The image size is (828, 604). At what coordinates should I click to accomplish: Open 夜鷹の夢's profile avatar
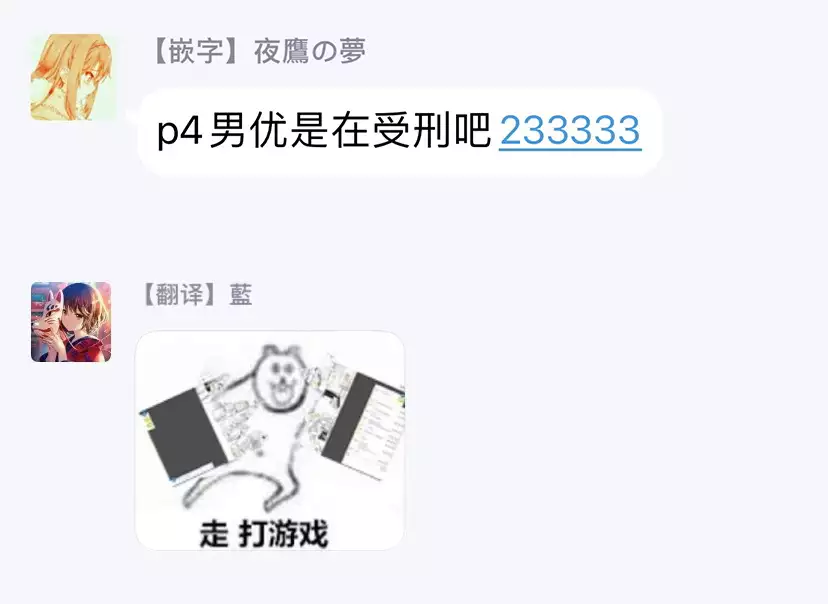[x=73, y=78]
